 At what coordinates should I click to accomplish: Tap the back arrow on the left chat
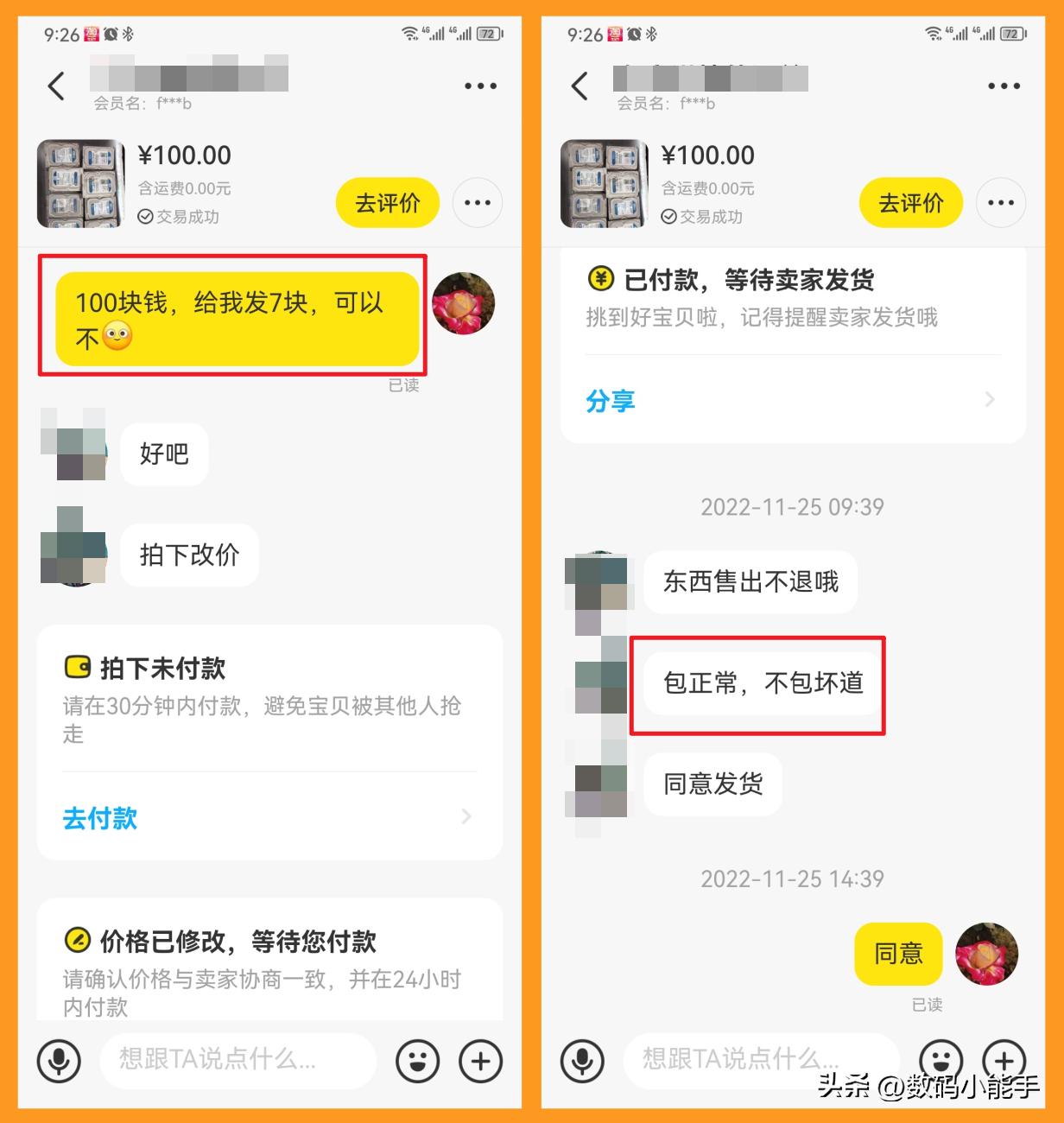[57, 86]
